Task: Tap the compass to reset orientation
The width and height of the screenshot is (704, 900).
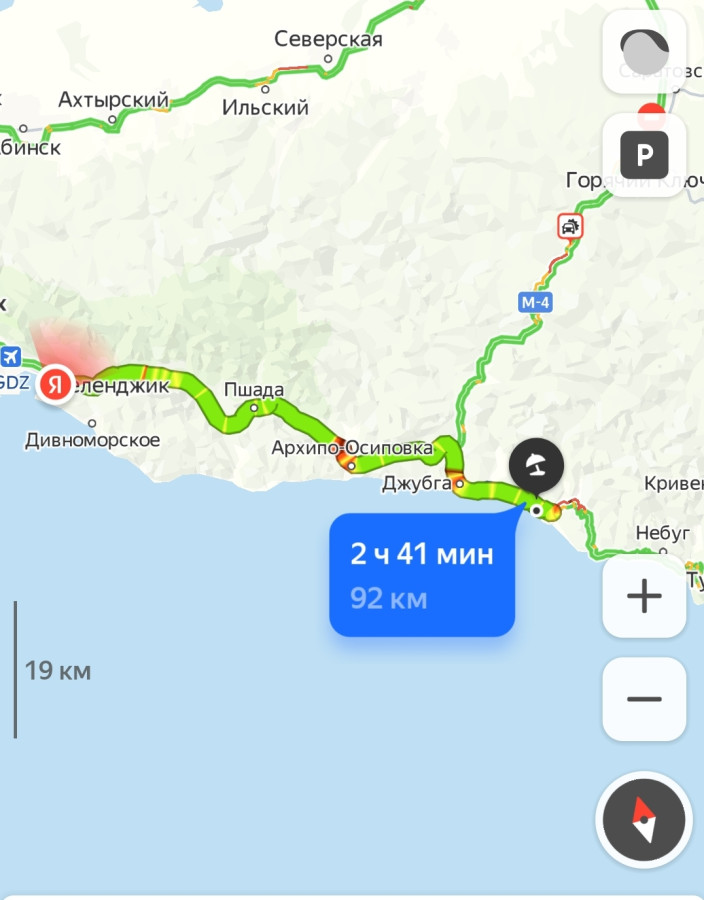Action: coord(644,821)
